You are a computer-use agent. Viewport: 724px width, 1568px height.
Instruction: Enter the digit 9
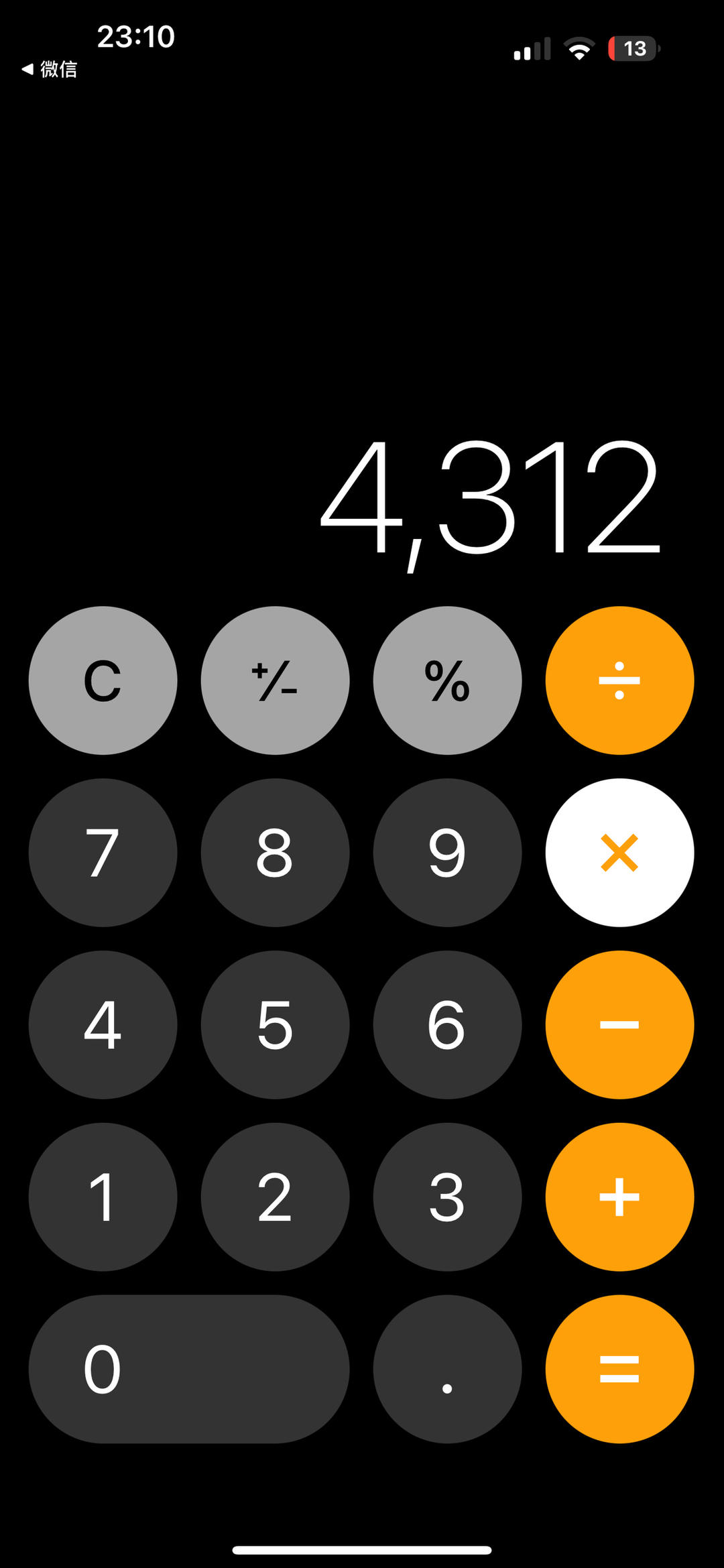(447, 853)
